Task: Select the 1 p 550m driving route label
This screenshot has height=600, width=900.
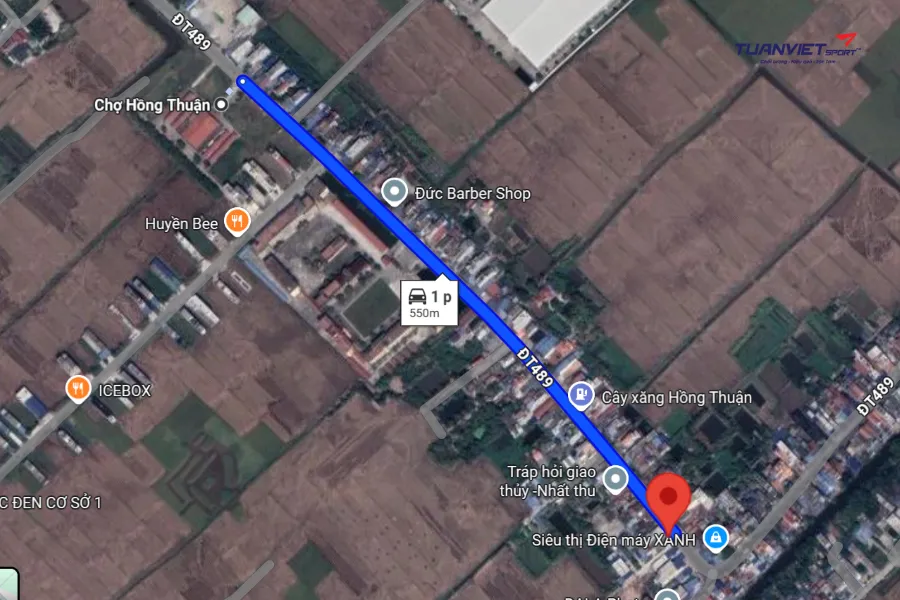Action: 431,304
